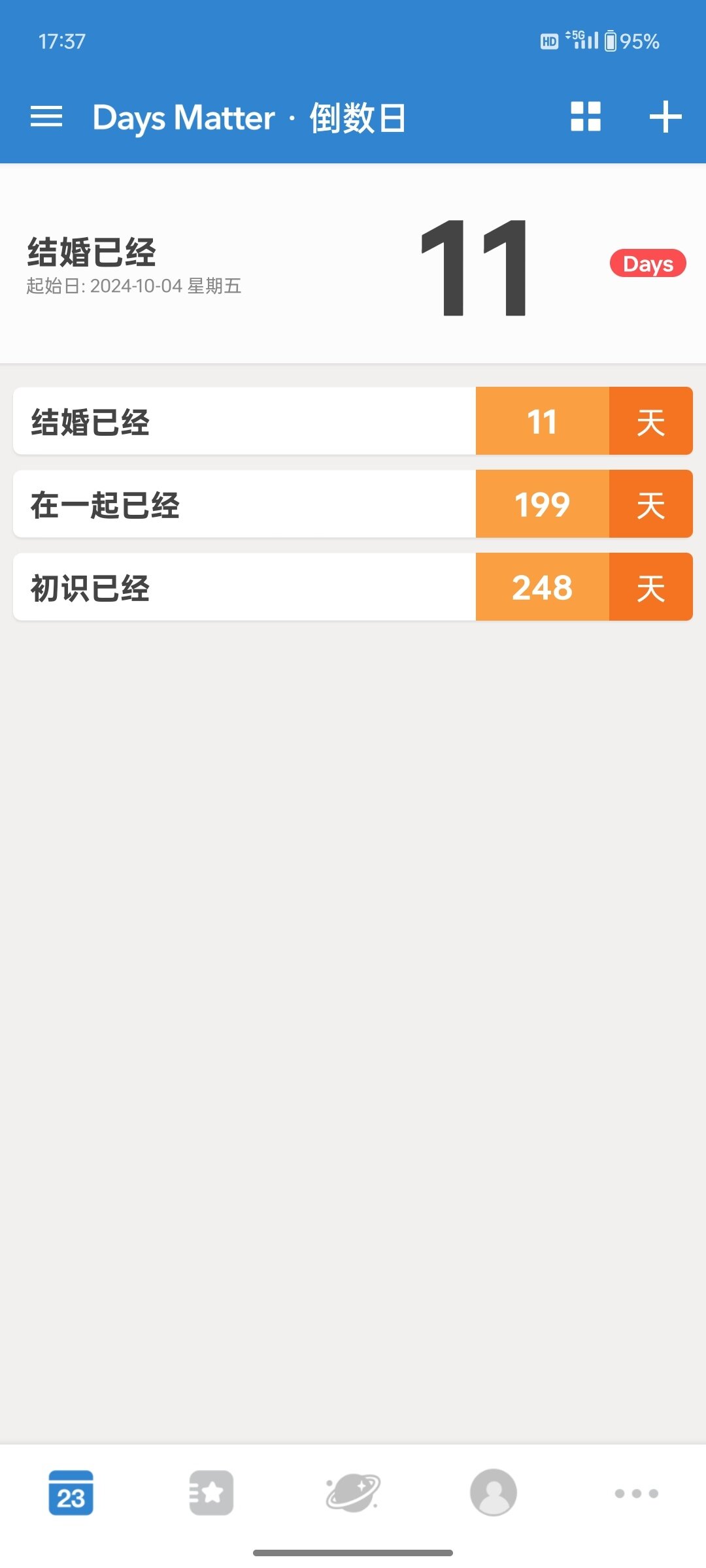
Task: Switch to the planet discover tab
Action: [x=353, y=1493]
